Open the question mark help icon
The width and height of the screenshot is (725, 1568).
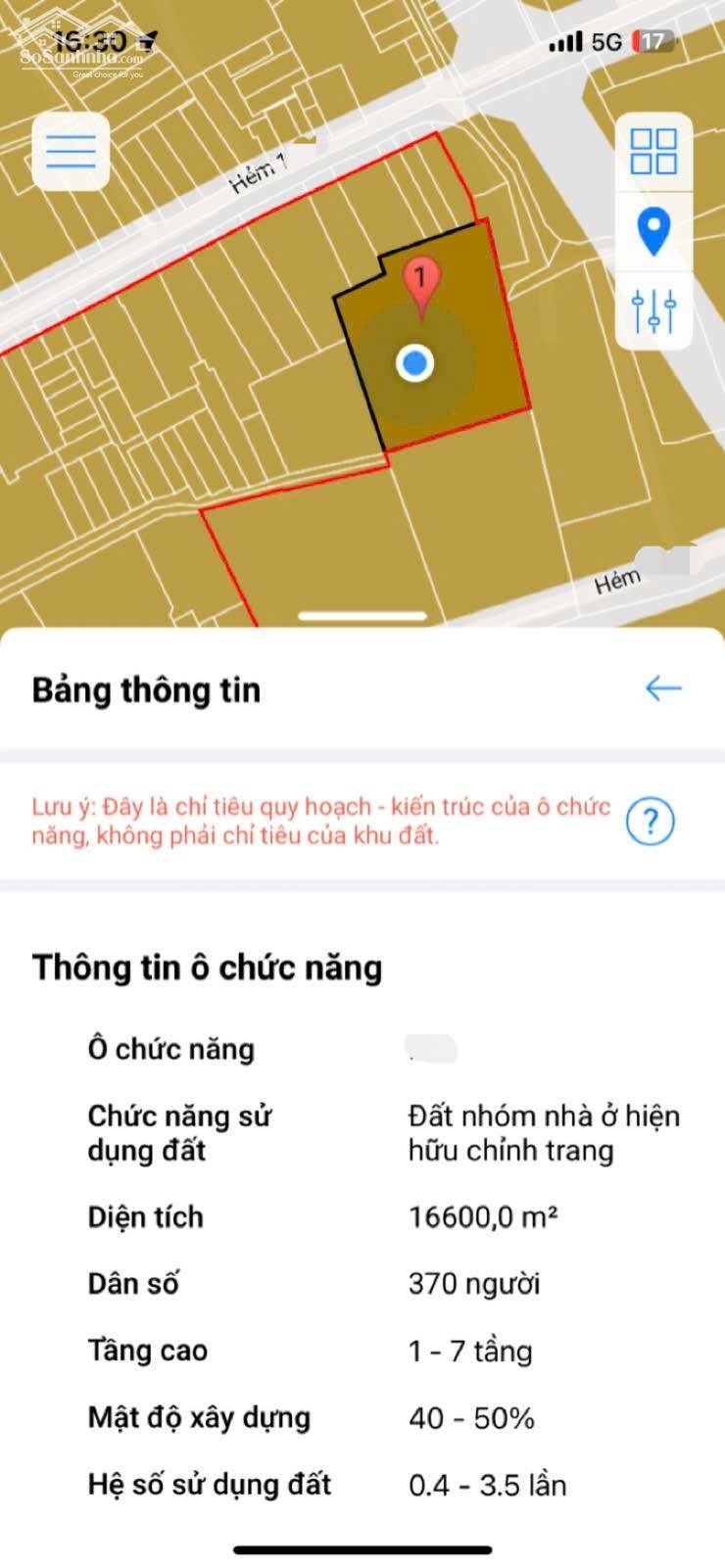[x=651, y=821]
